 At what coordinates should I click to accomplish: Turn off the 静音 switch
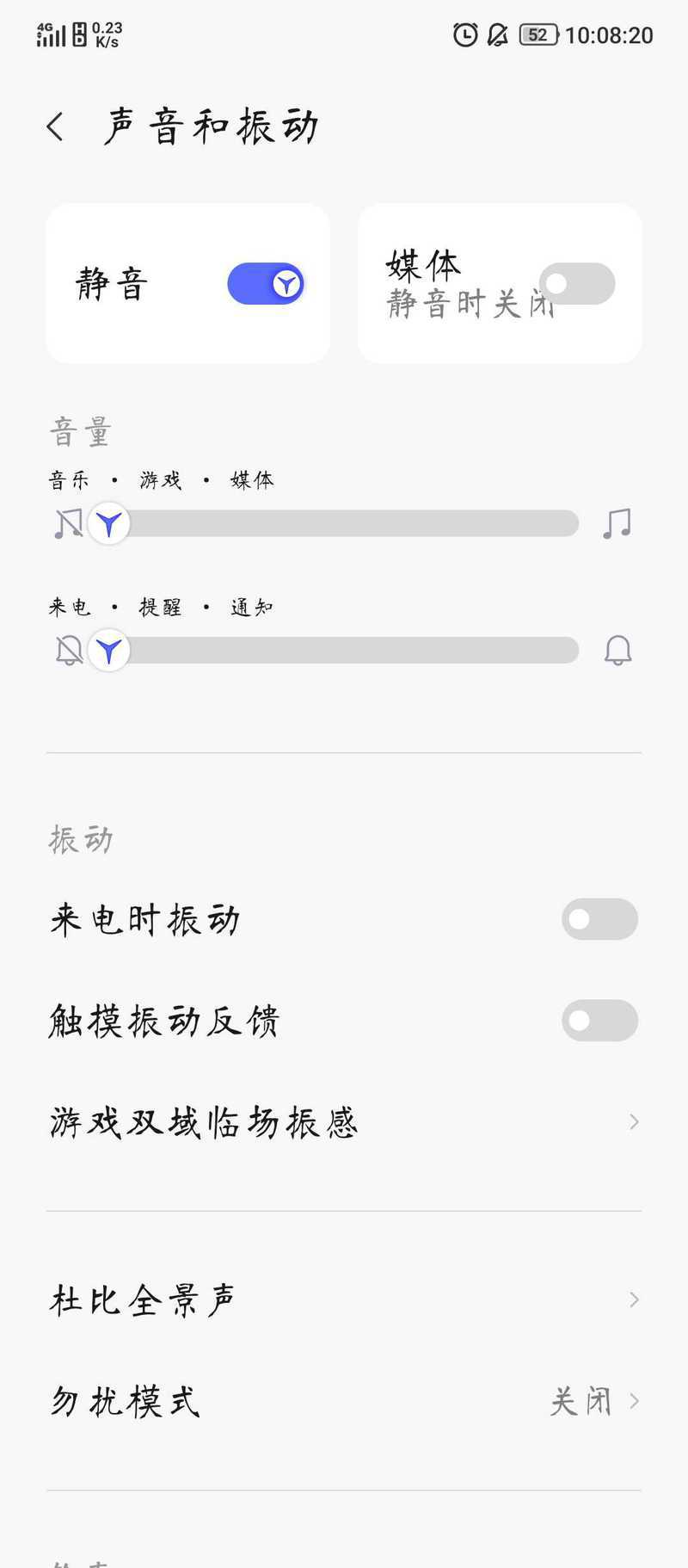click(266, 283)
